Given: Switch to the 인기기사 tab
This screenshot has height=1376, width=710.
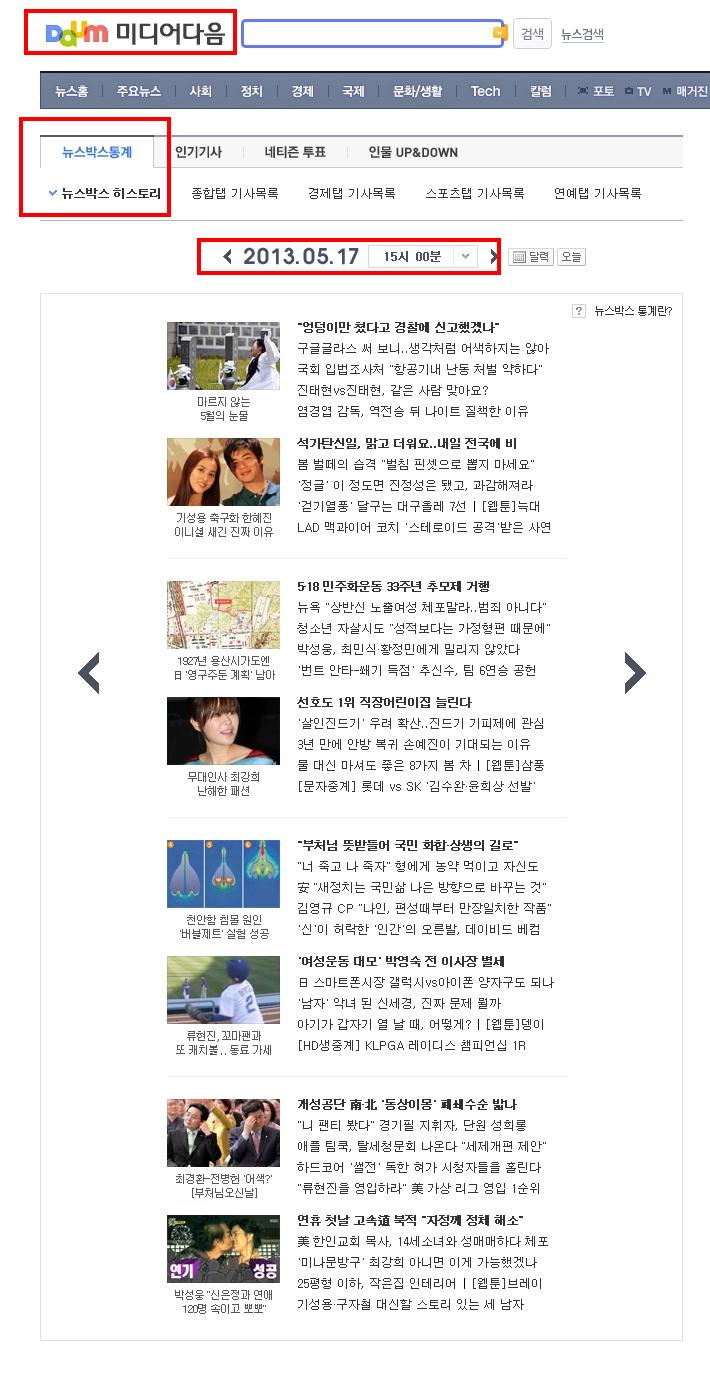Looking at the screenshot, I should [x=198, y=152].
